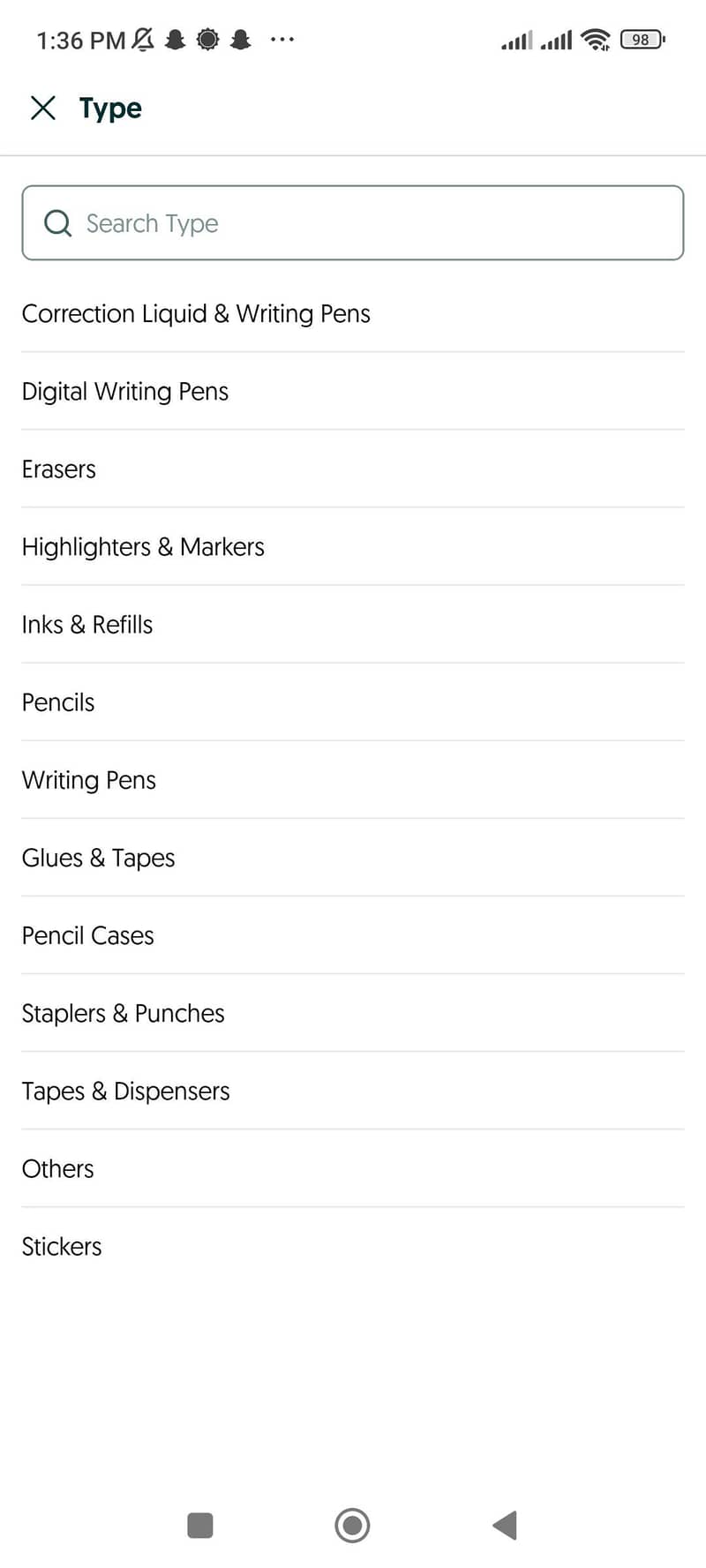Screen dimensions: 706x1568
Task: Go back with the system back button
Action: point(505,1525)
